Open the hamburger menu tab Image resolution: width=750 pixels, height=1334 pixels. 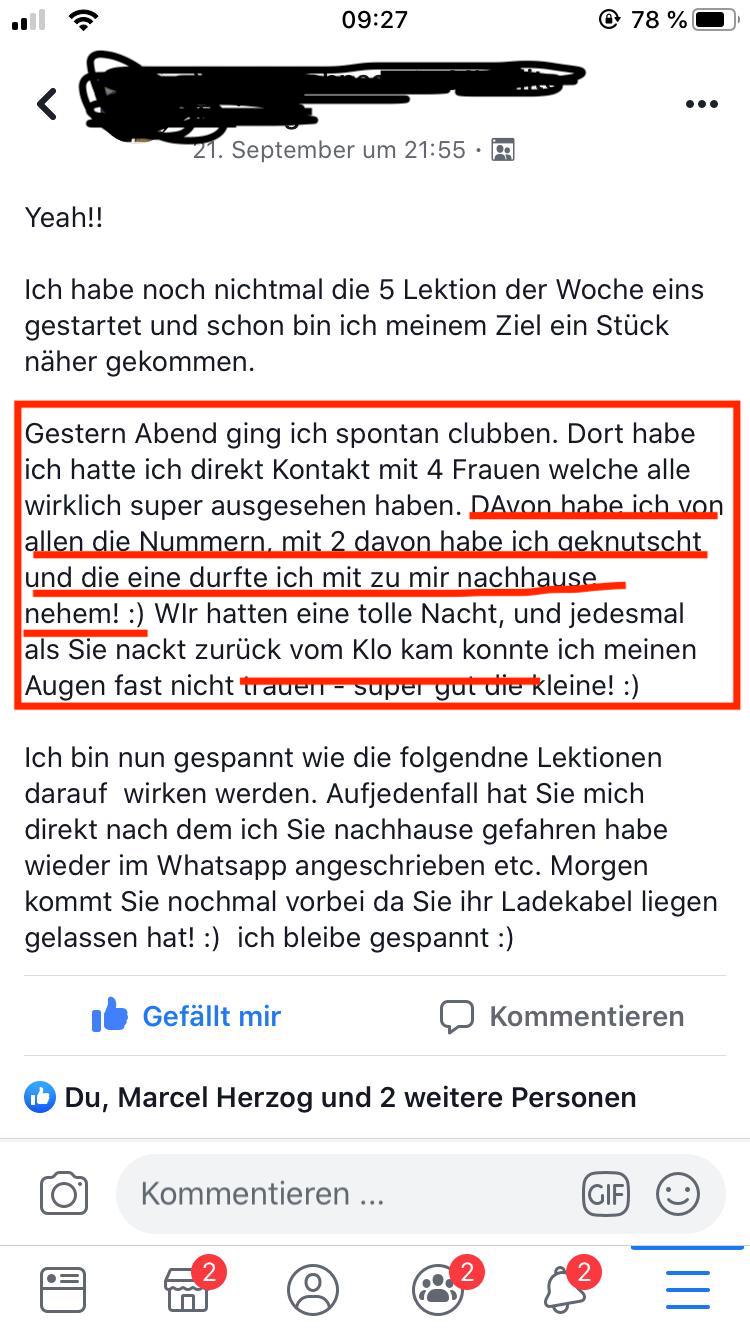click(688, 1290)
